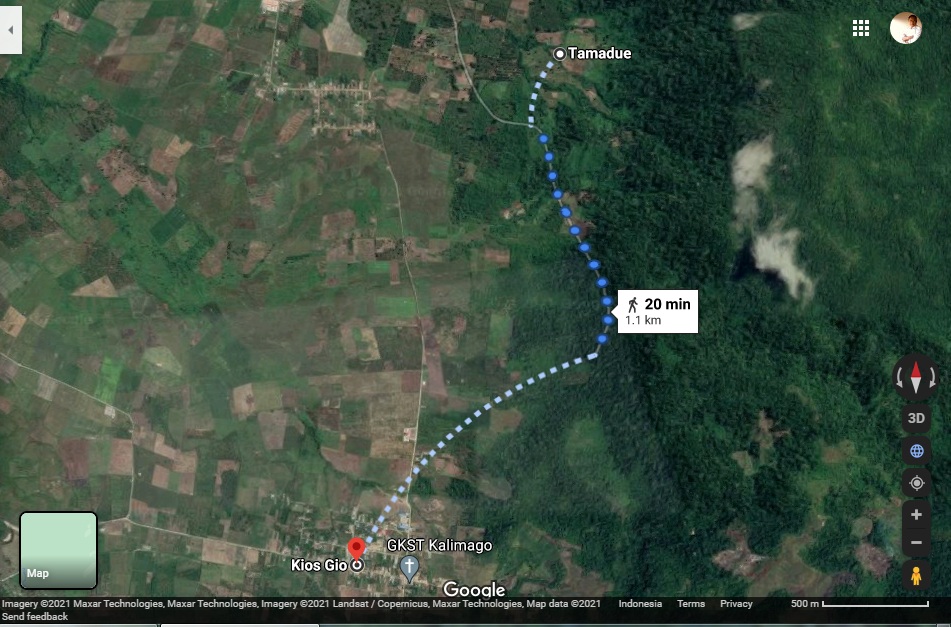Open the 20 min walking route label
The width and height of the screenshot is (951, 627).
click(657, 311)
